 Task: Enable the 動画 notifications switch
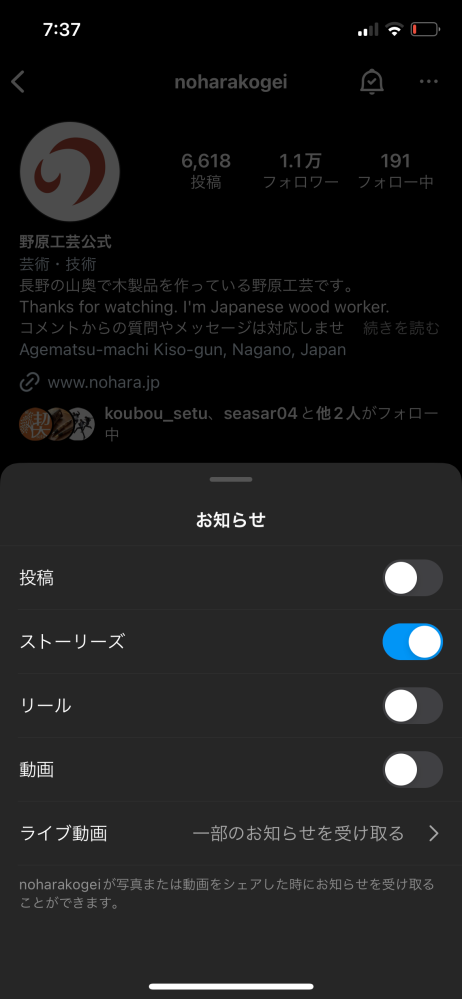(412, 769)
